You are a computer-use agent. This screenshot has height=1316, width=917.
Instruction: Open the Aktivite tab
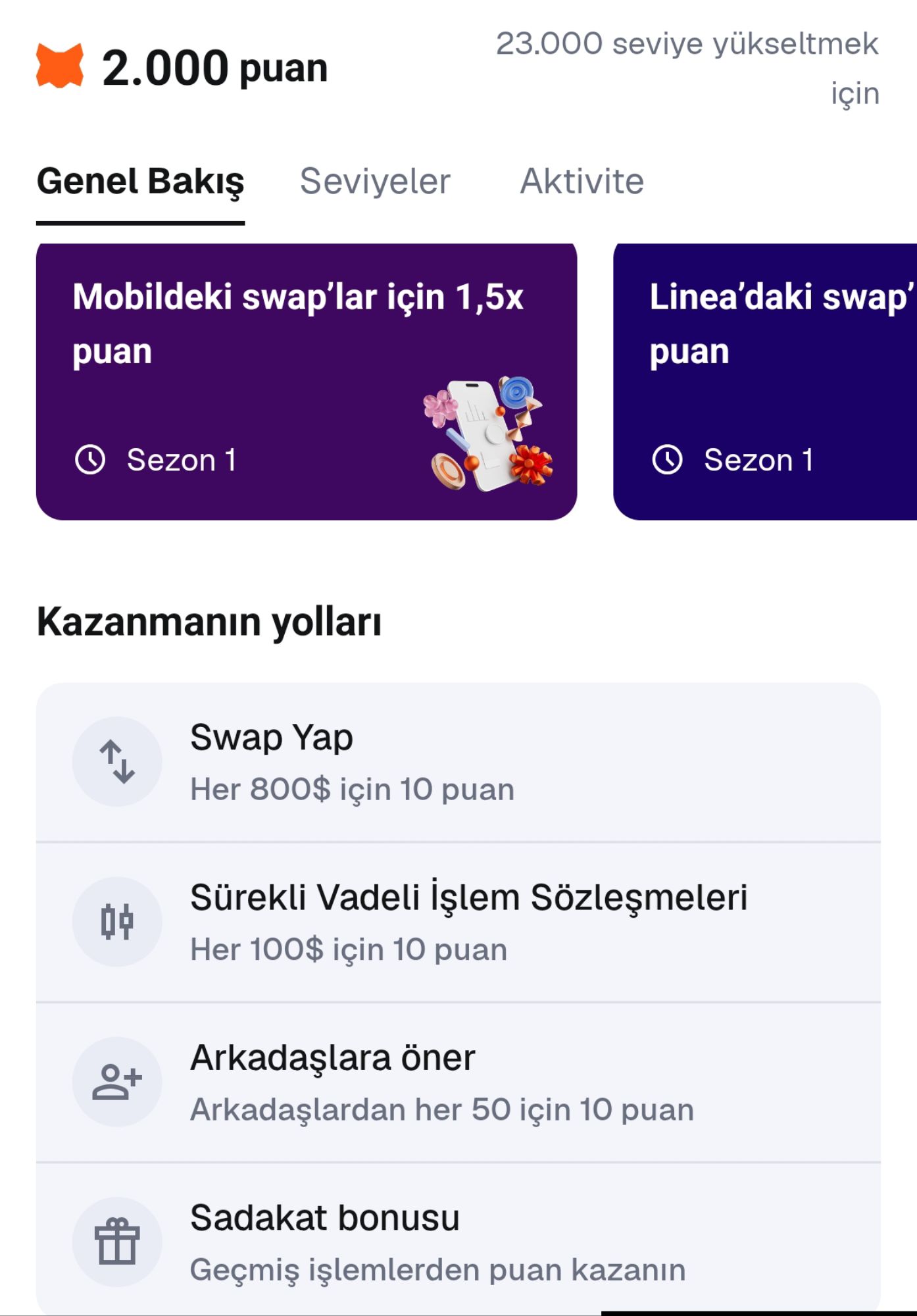(x=582, y=182)
